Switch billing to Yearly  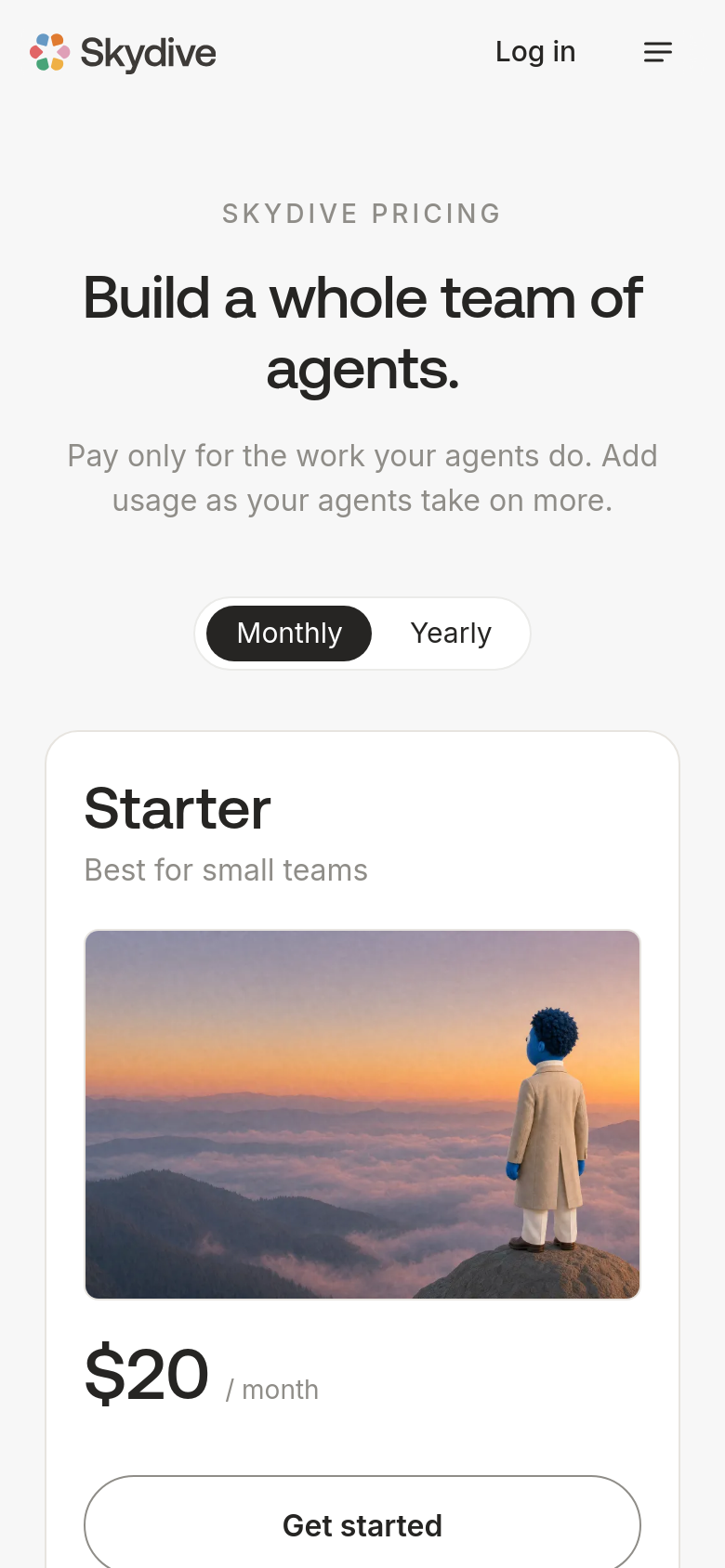451,634
